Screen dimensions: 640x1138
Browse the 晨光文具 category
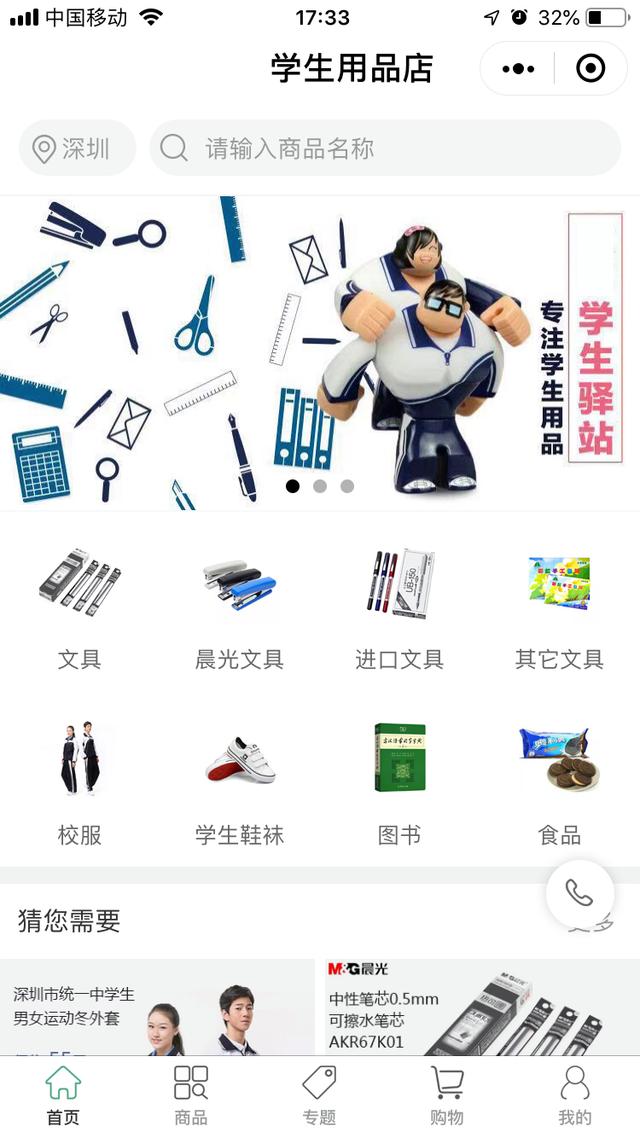239,607
